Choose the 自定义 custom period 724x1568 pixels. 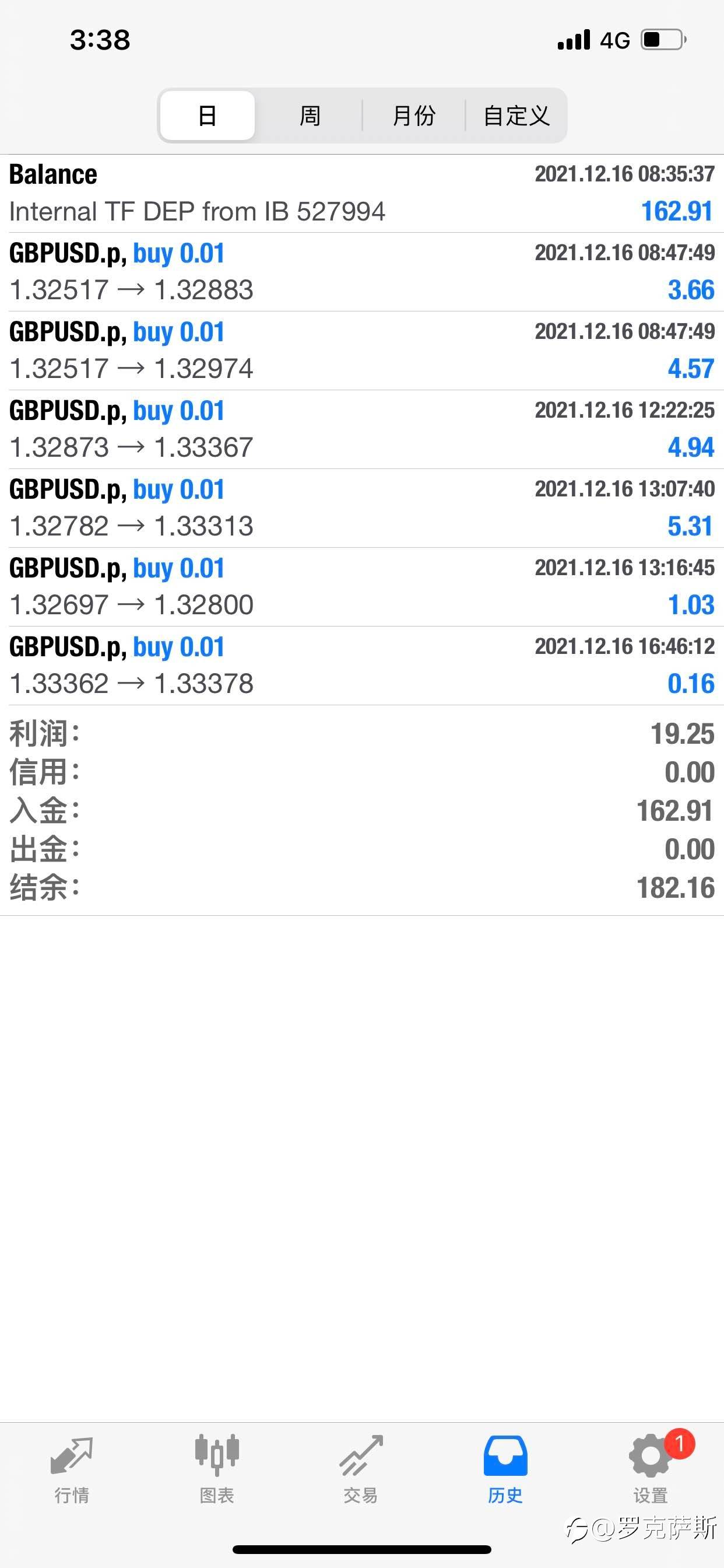(516, 116)
